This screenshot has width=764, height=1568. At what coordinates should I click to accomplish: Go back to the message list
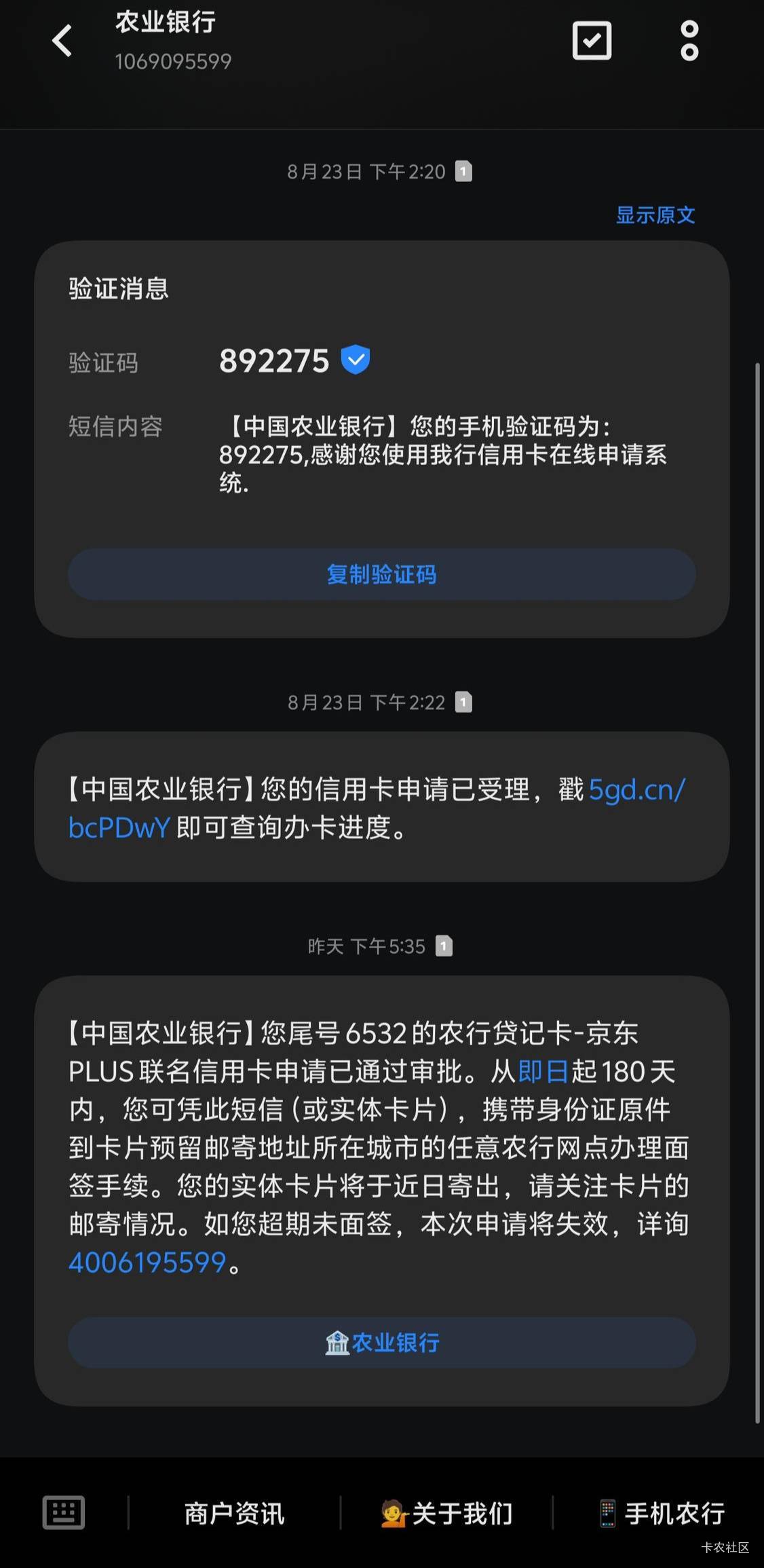62,41
